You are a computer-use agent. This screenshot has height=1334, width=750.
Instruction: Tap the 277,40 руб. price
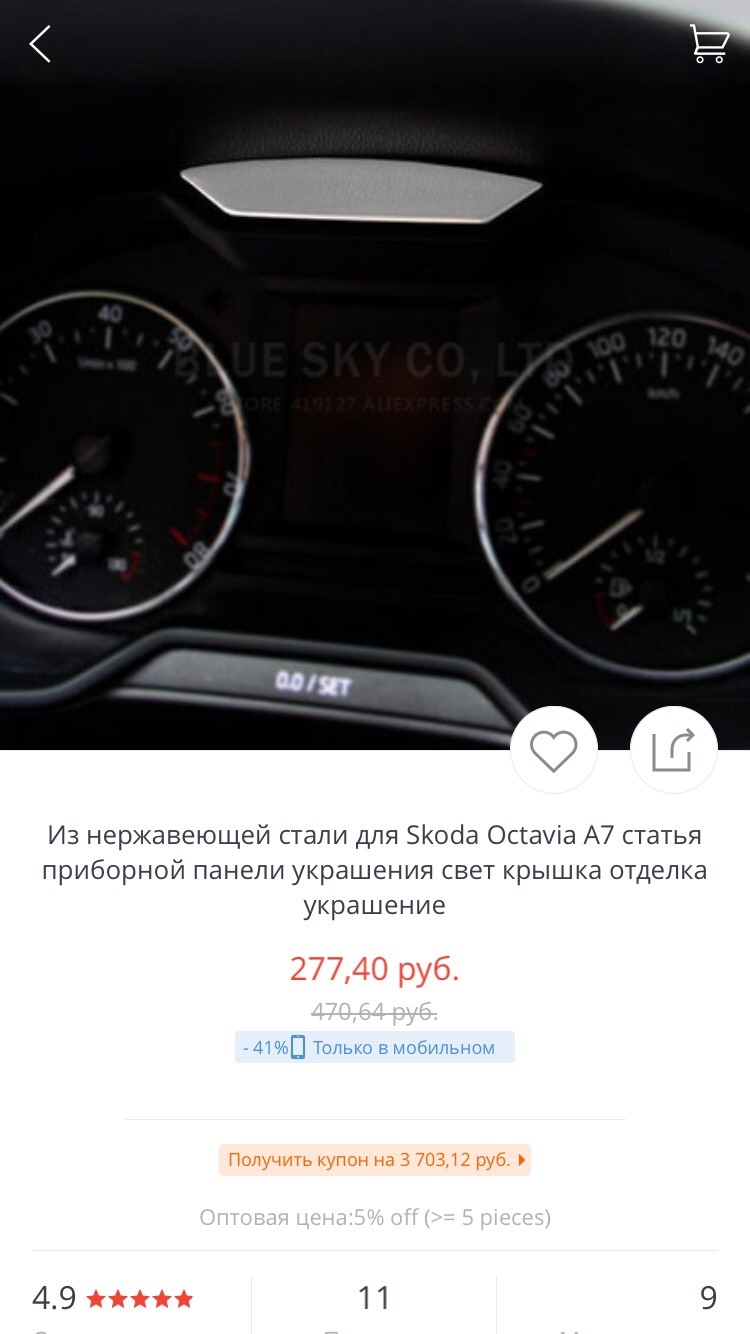click(375, 968)
